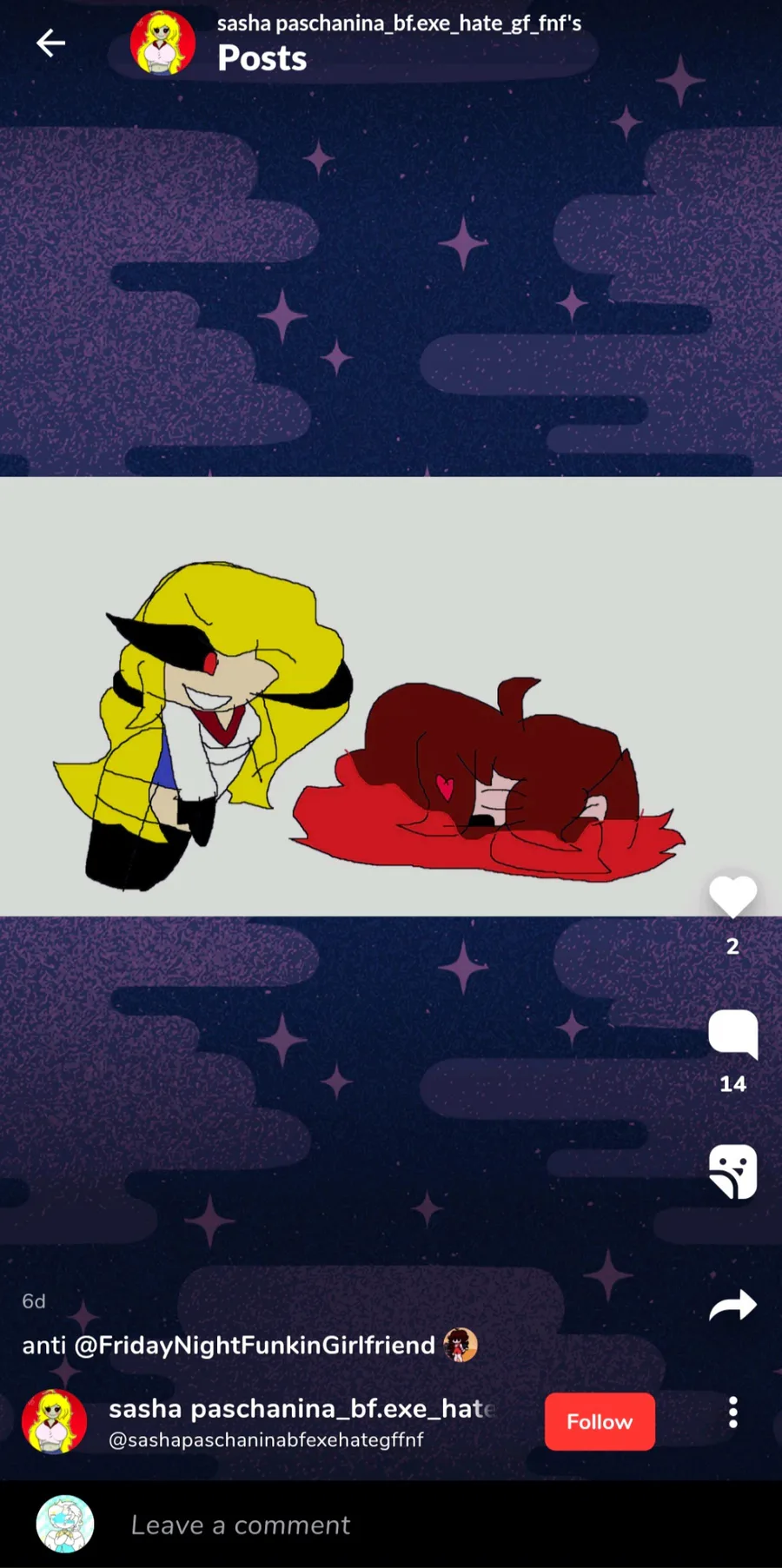Go back with the arrow icon
This screenshot has height=1568, width=782.
point(50,43)
